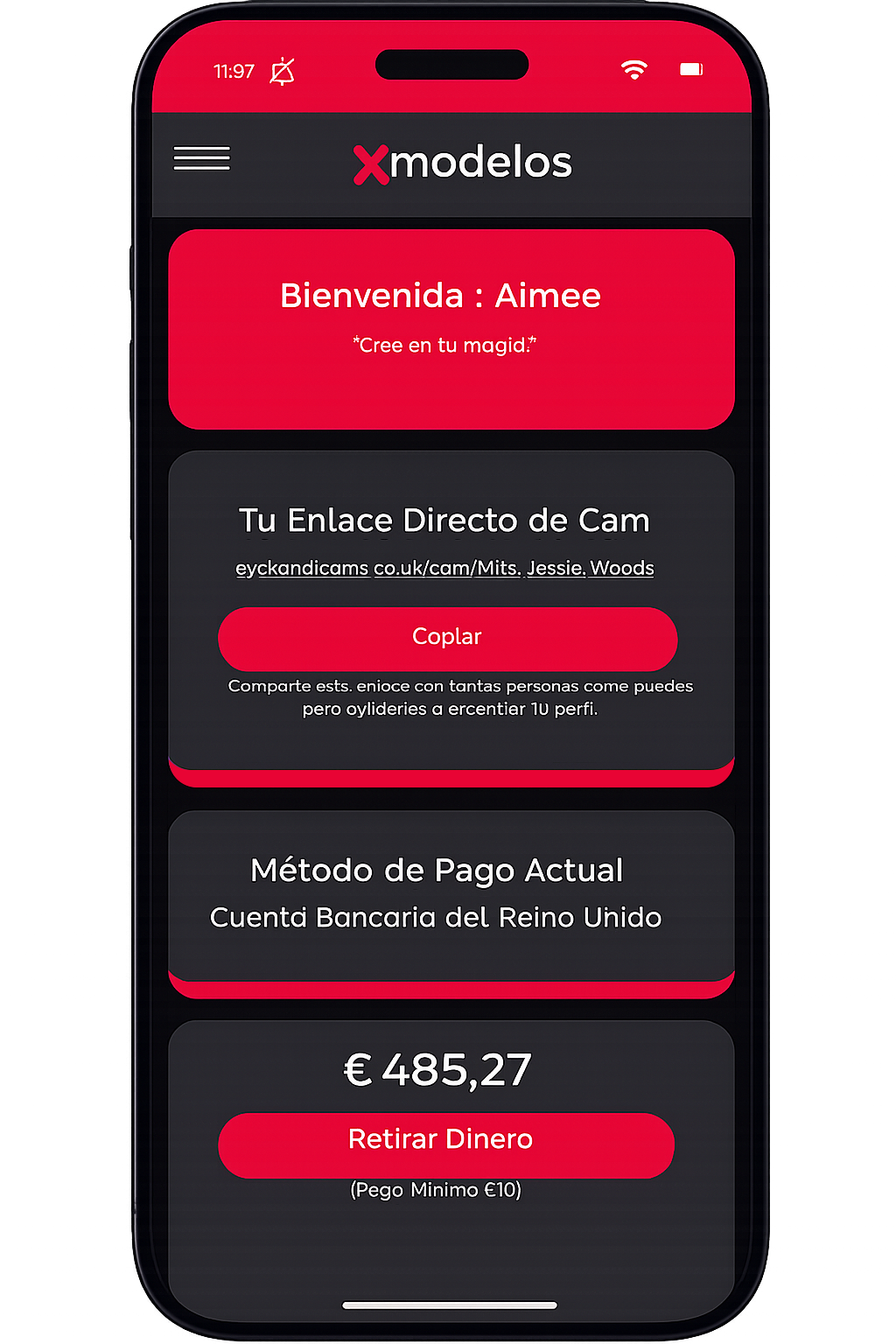Open the underlined direct cam link
Image resolution: width=896 pixels, height=1344 pixels.
point(444,569)
